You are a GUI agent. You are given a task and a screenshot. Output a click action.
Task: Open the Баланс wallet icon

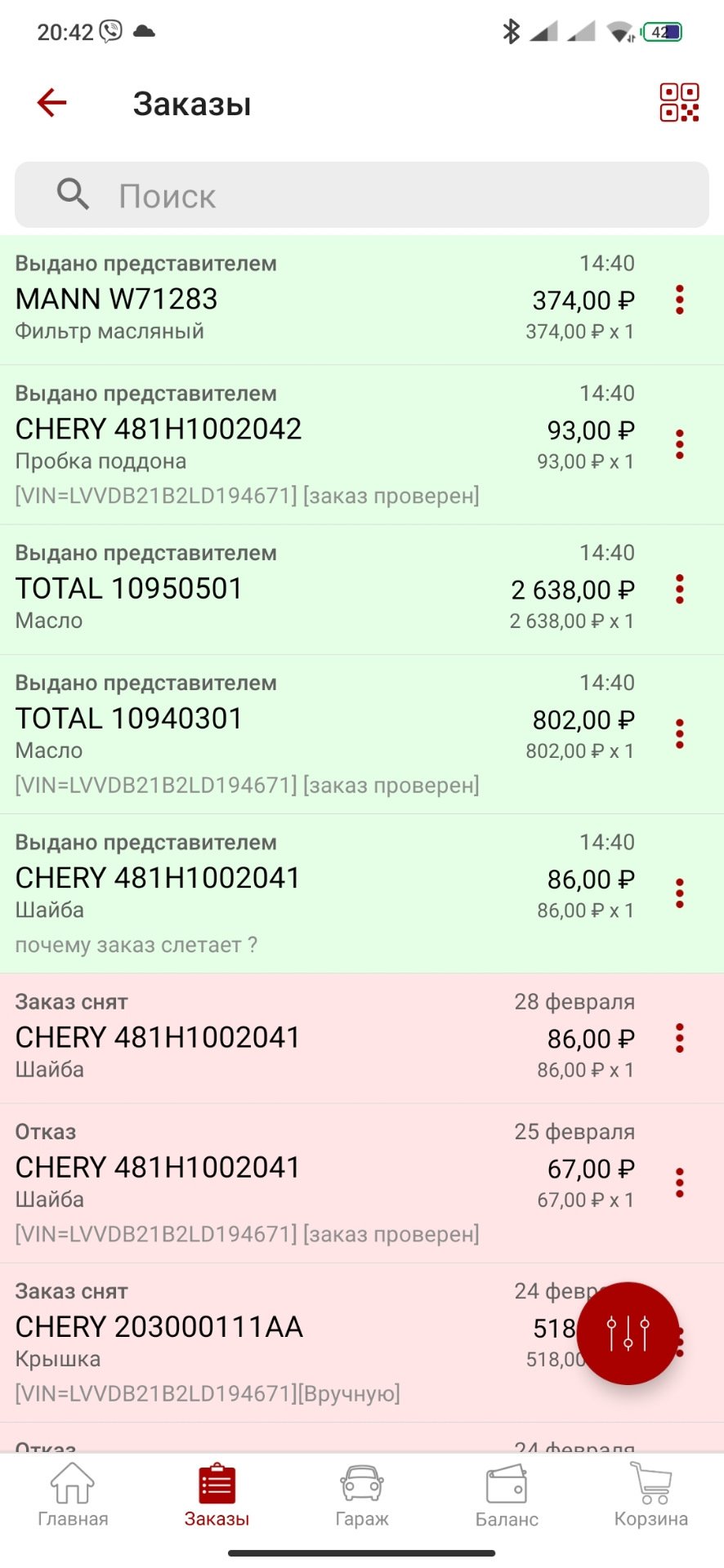coord(506,1483)
